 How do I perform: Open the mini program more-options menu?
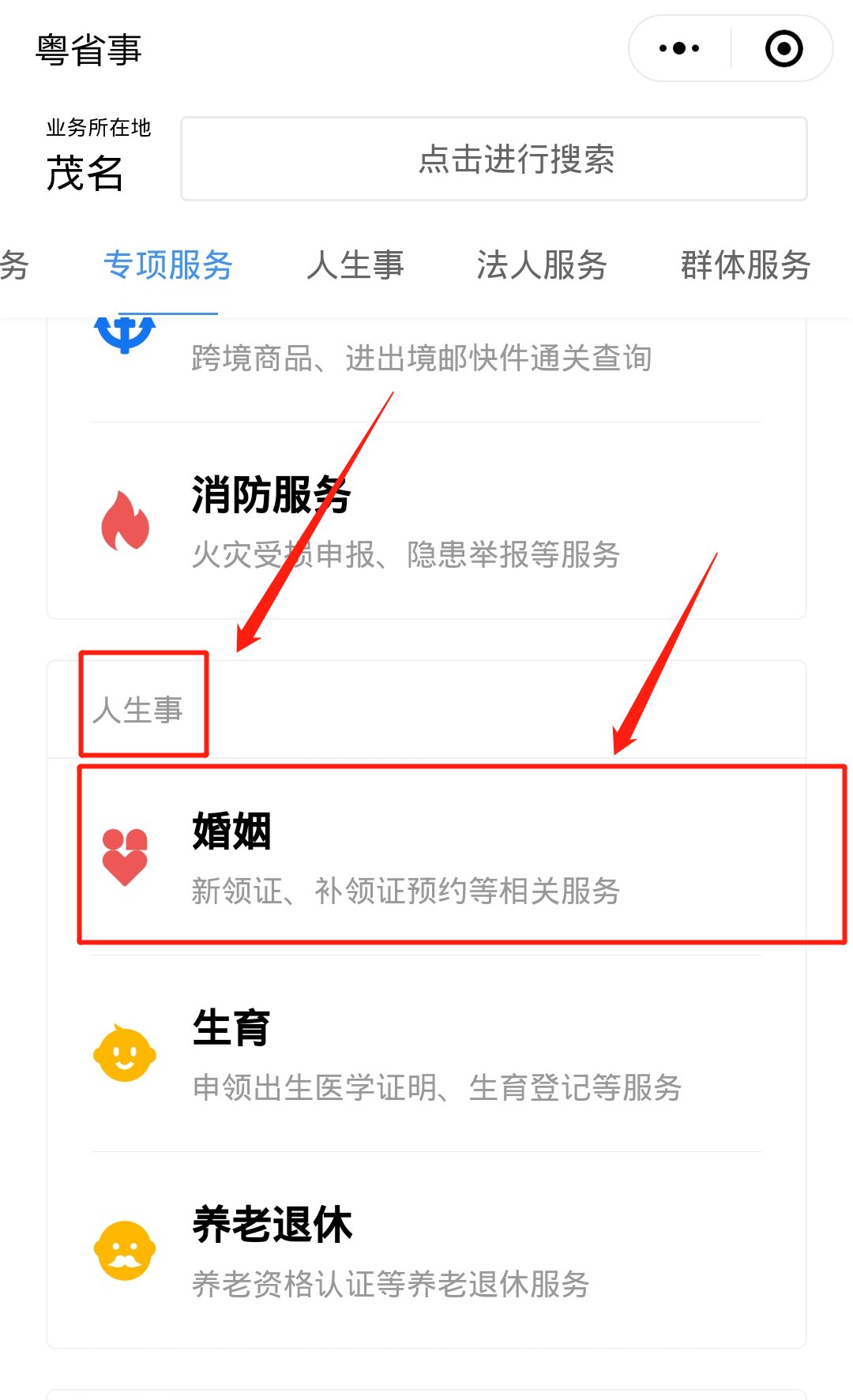click(679, 49)
